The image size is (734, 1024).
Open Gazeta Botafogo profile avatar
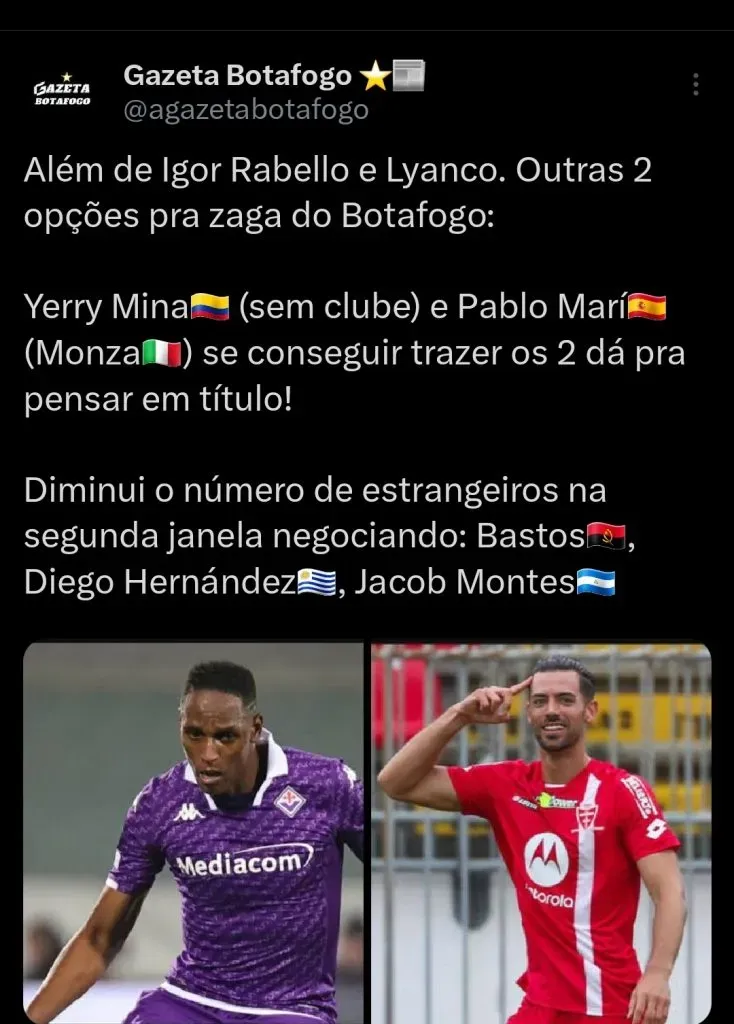pyautogui.click(x=63, y=91)
